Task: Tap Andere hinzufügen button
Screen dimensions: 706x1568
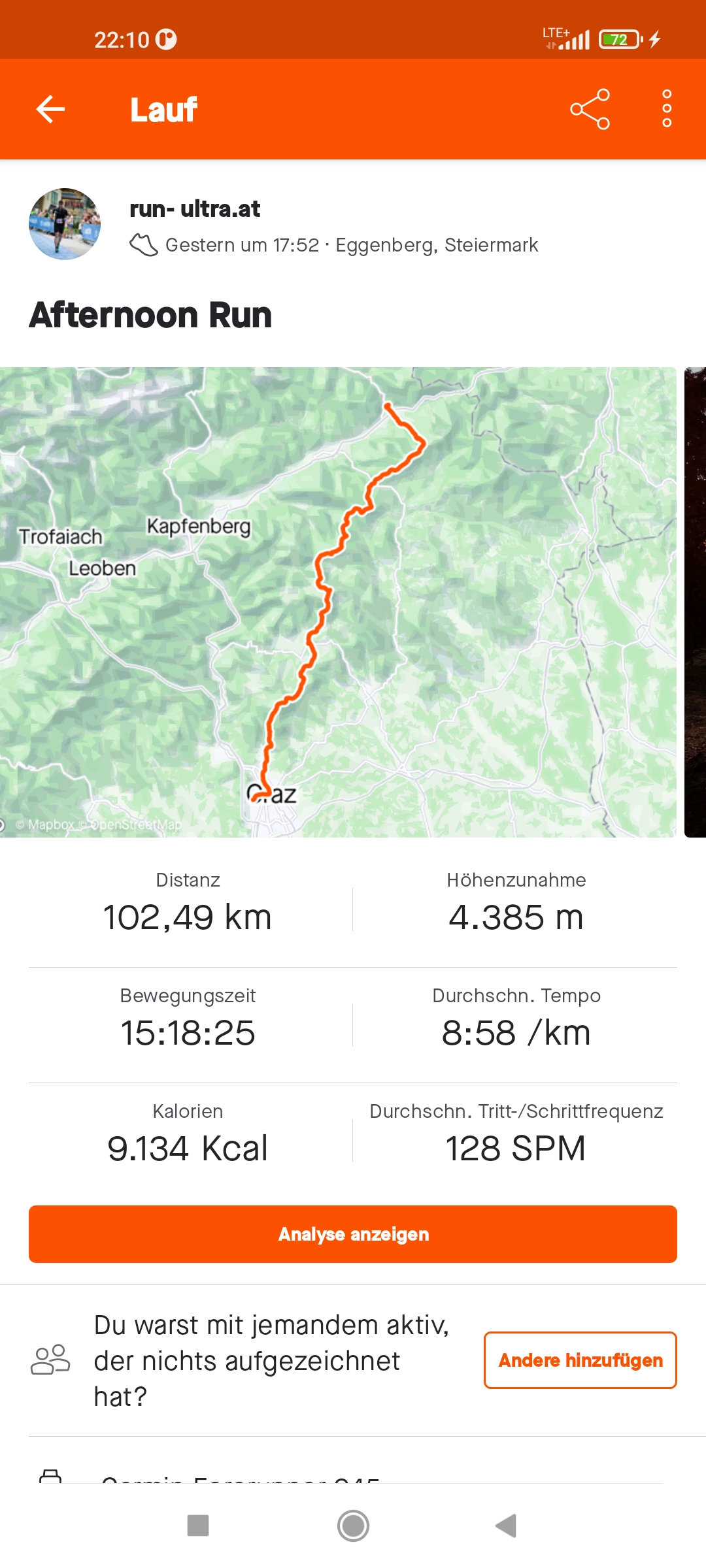Action: click(x=580, y=1360)
